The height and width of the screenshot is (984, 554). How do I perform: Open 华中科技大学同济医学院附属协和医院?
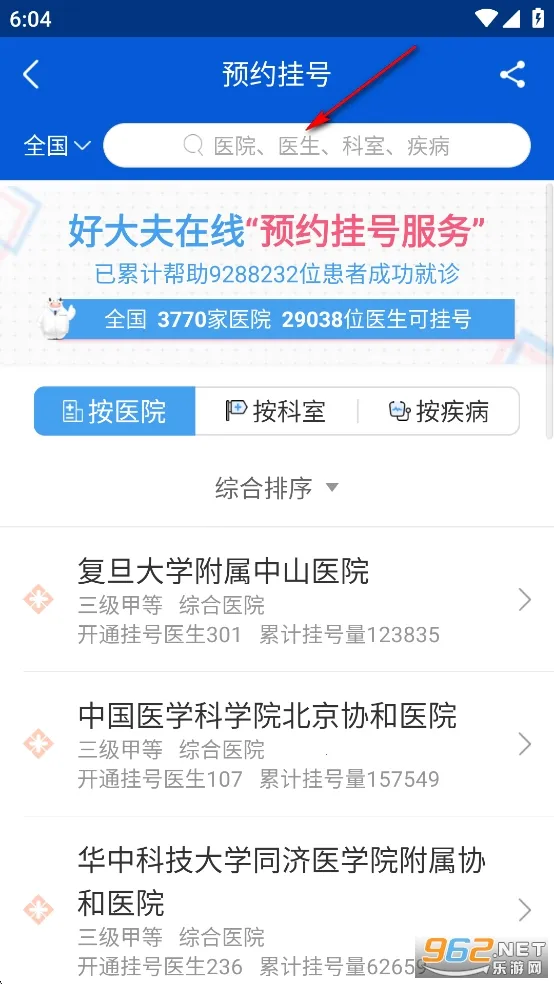pos(277,901)
